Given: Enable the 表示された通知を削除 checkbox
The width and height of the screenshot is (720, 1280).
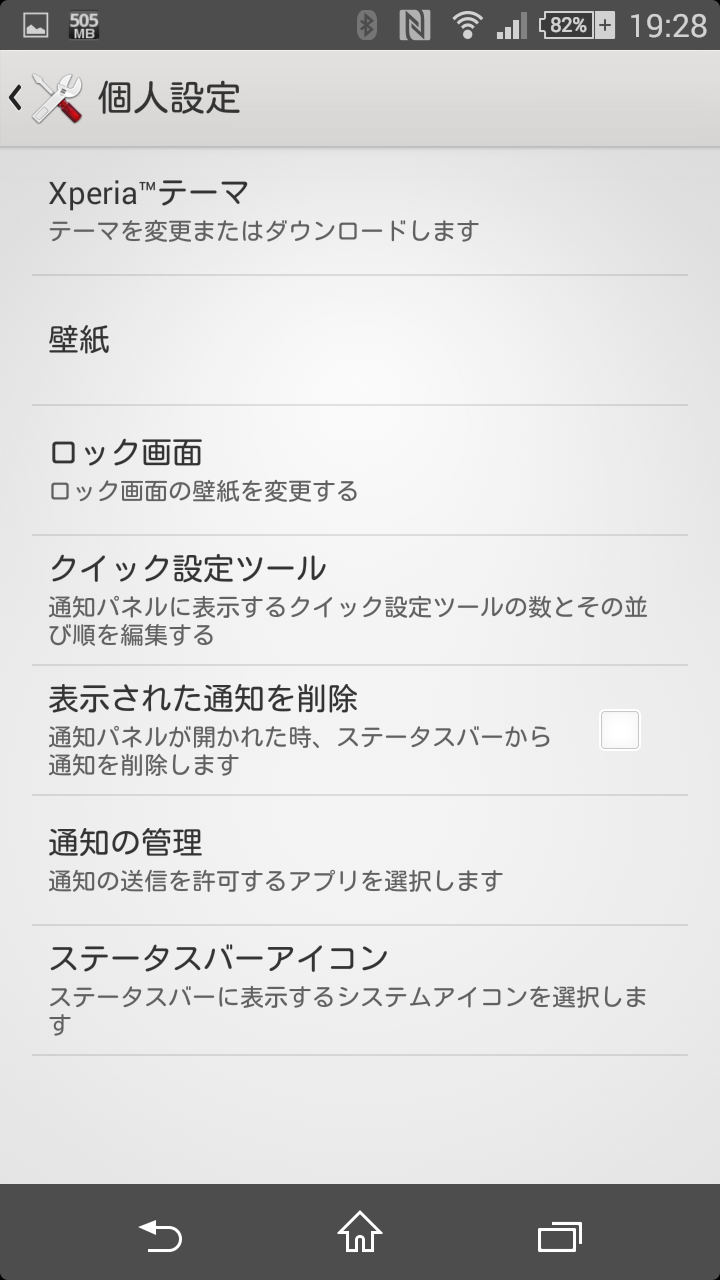Looking at the screenshot, I should point(620,730).
